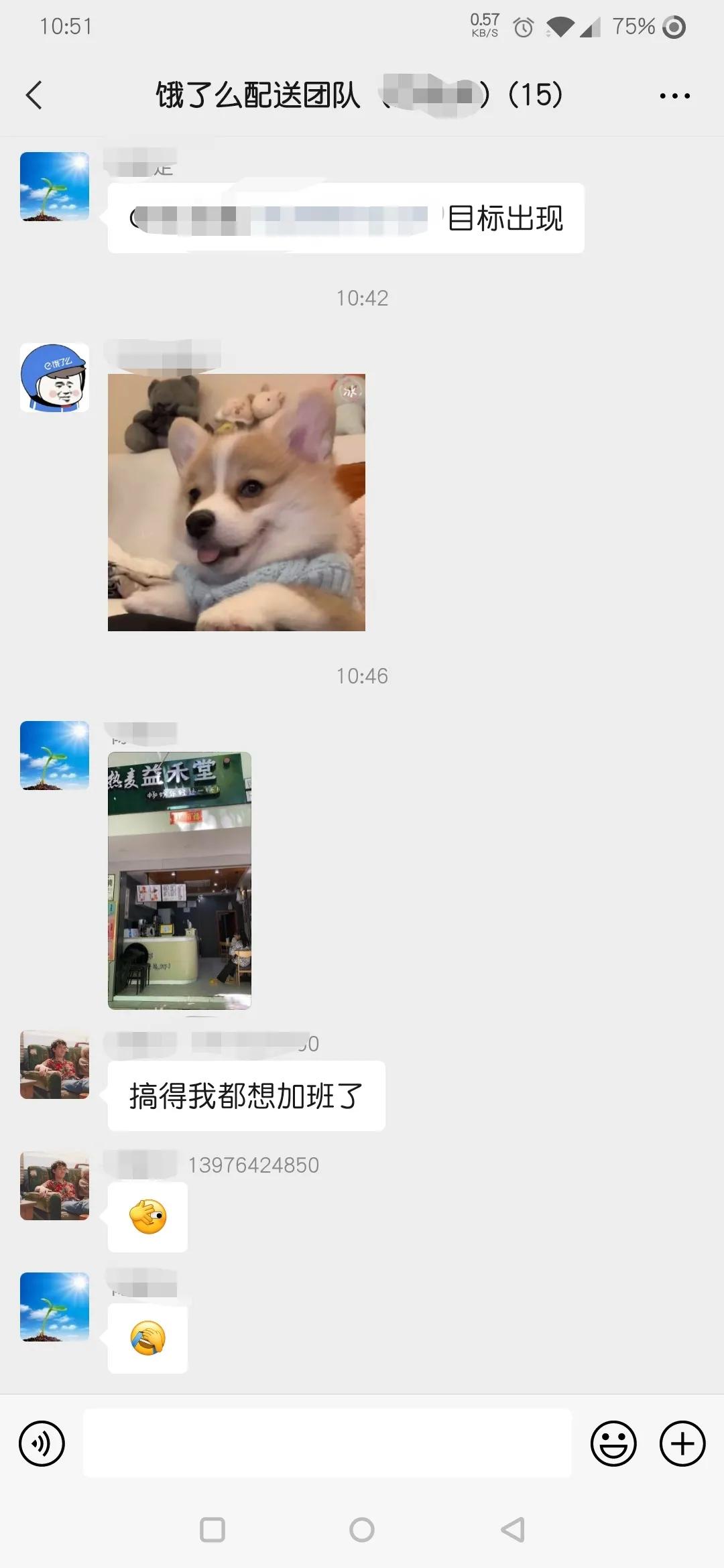Open the emoji panel beside the input field
This screenshot has height=1568, width=724.
(614, 1443)
